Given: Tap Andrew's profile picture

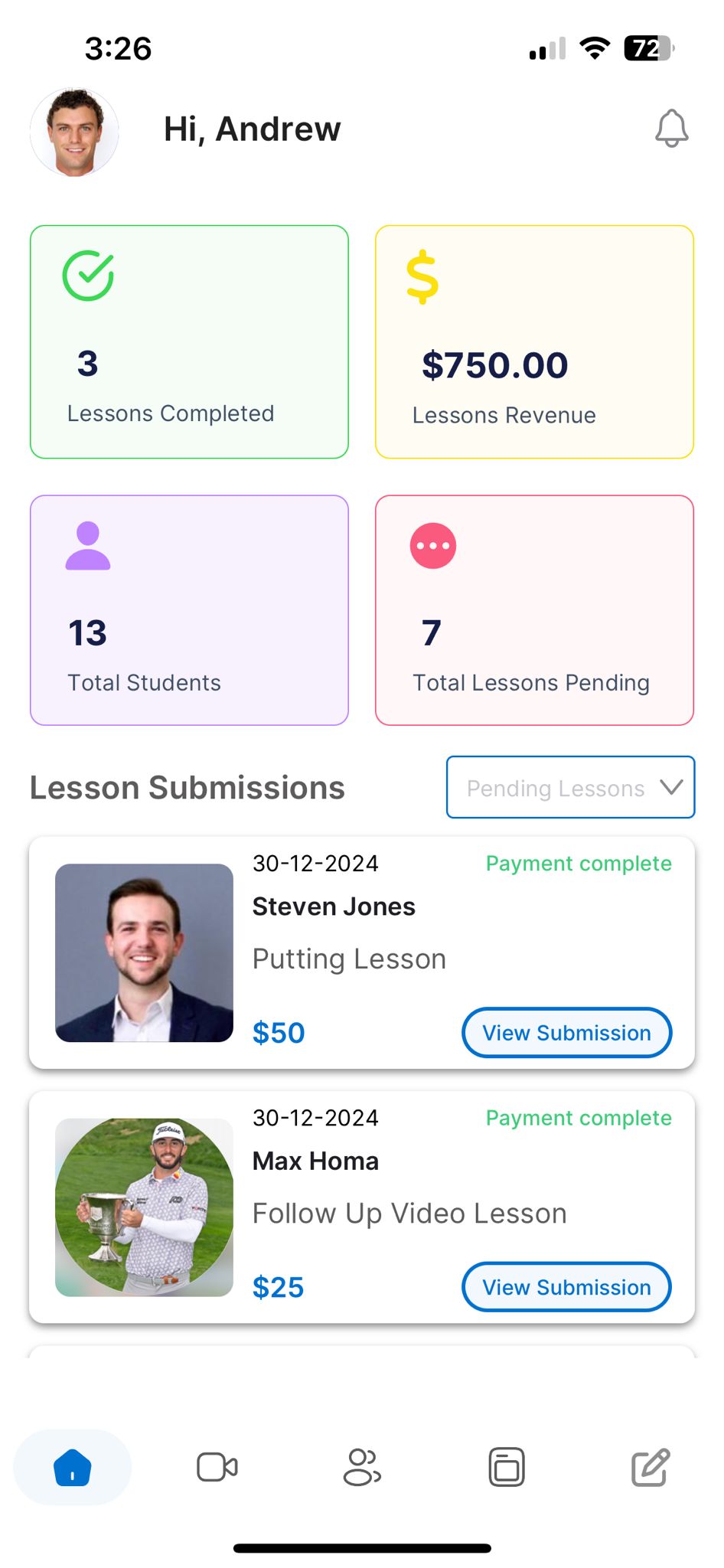Looking at the screenshot, I should pos(74,132).
